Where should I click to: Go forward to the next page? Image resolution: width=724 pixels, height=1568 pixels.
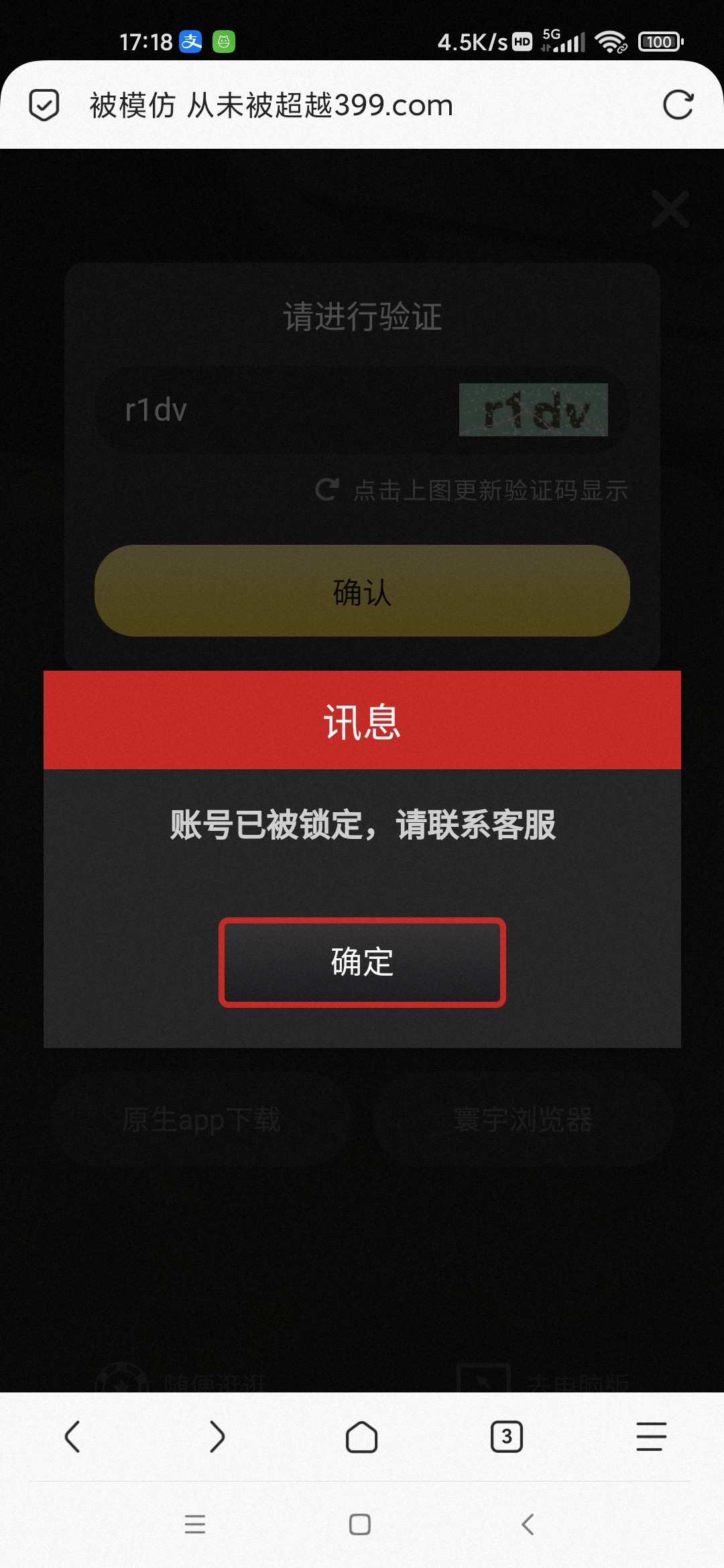(x=217, y=1437)
